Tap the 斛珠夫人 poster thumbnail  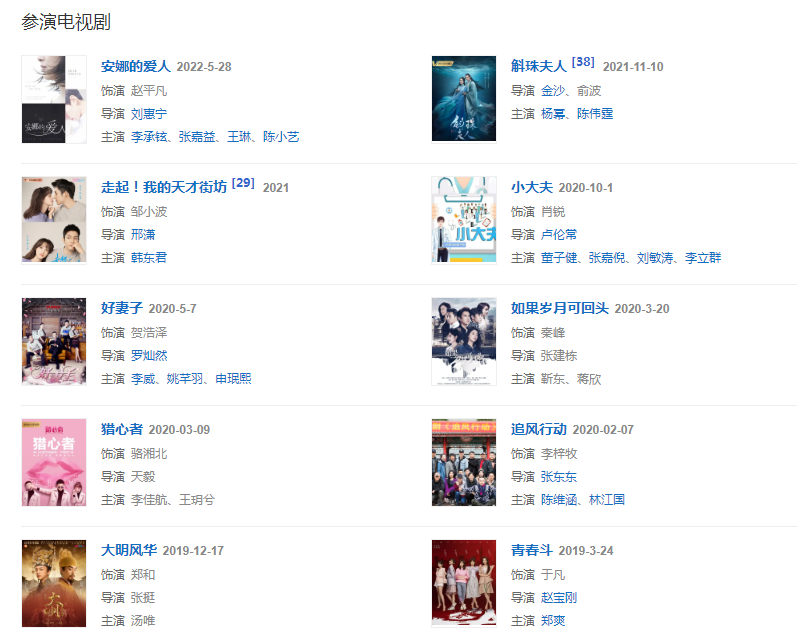[x=463, y=99]
